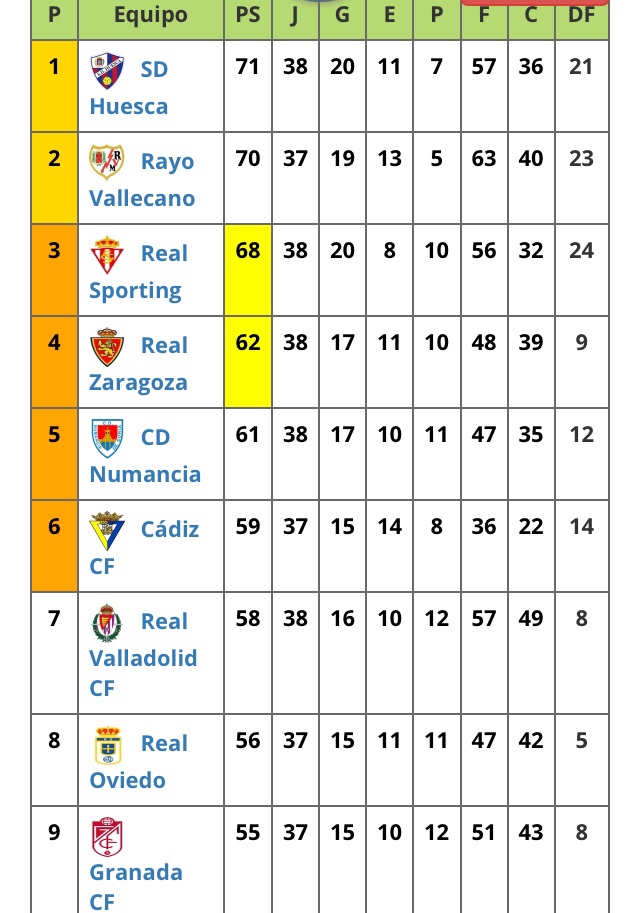View the Real Oviedo team page
640x913 pixels.
click(x=127, y=780)
